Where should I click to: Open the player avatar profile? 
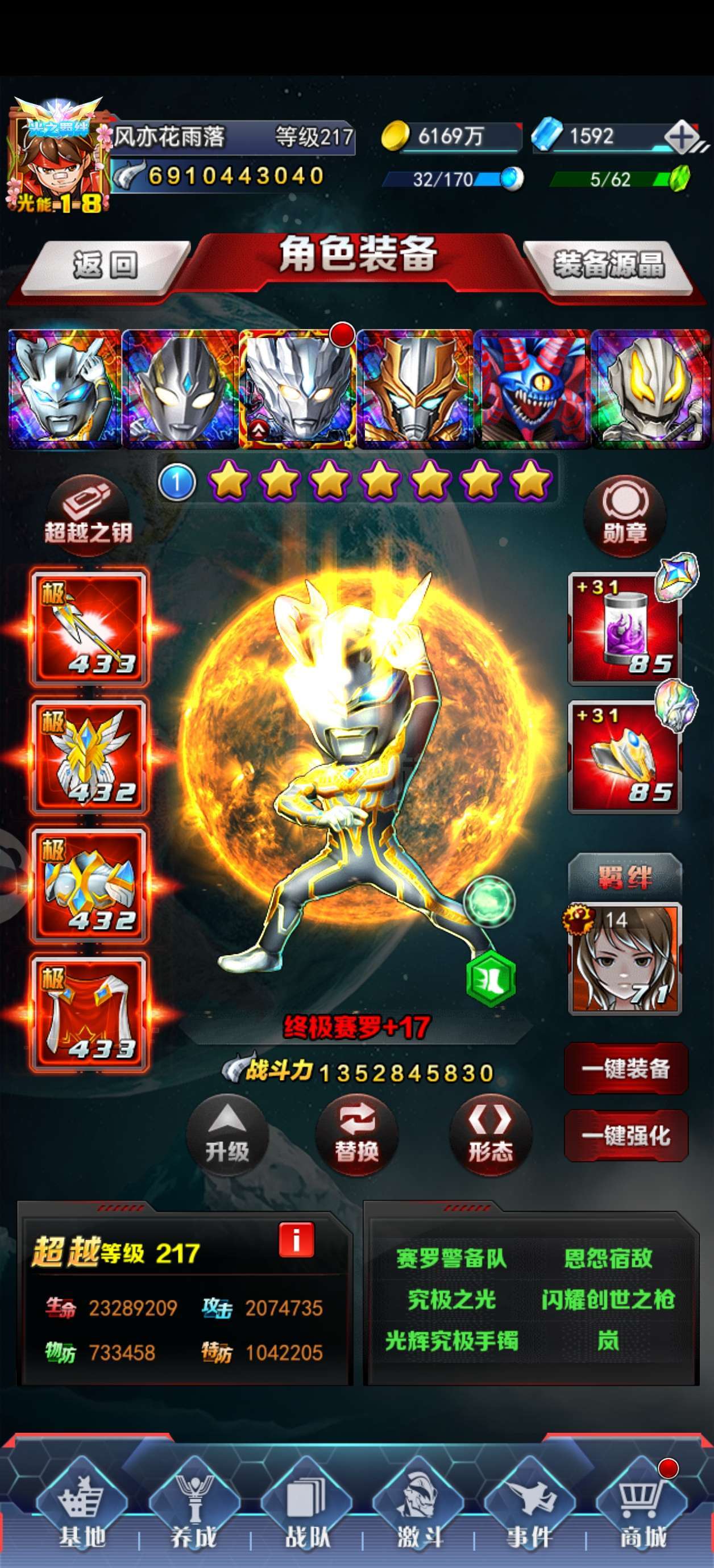tap(59, 155)
